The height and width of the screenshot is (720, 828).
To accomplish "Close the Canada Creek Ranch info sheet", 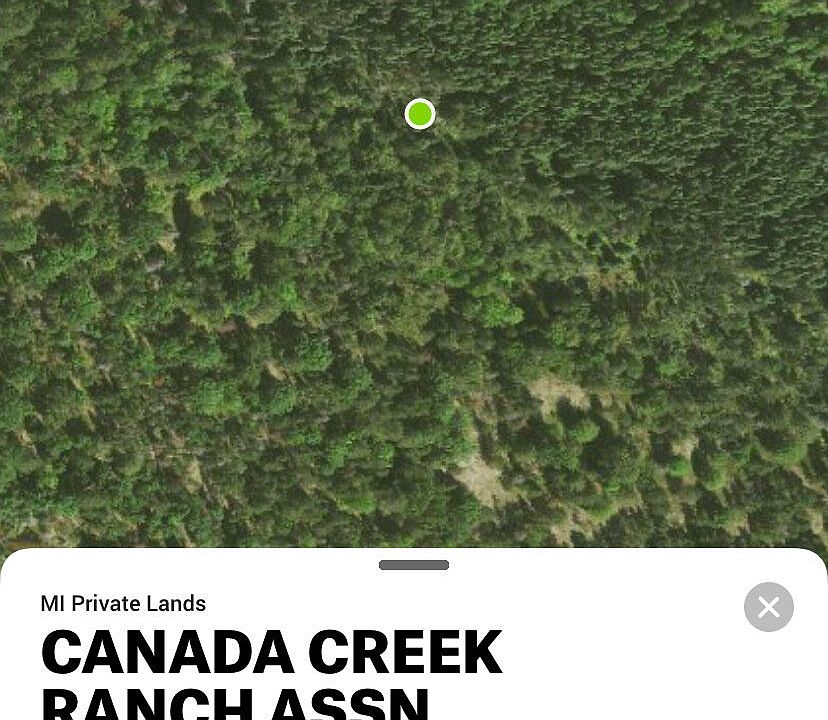I will click(768, 607).
